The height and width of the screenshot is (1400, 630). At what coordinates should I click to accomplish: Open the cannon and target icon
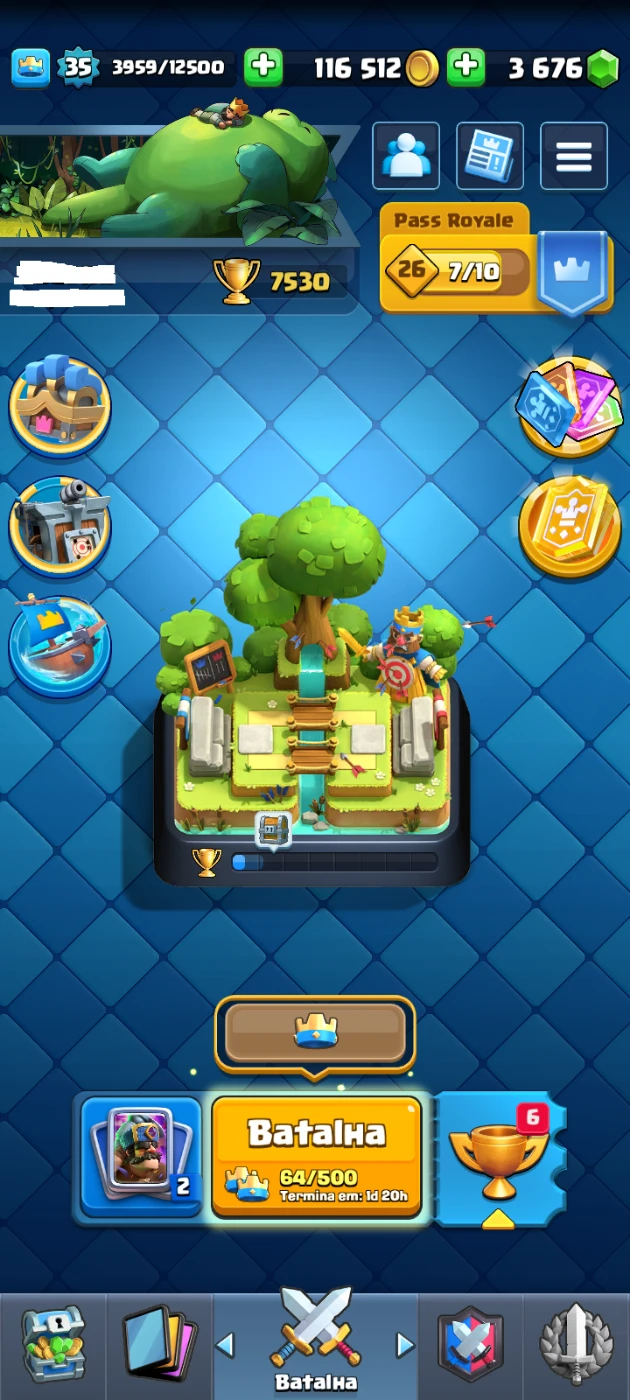coord(60,525)
